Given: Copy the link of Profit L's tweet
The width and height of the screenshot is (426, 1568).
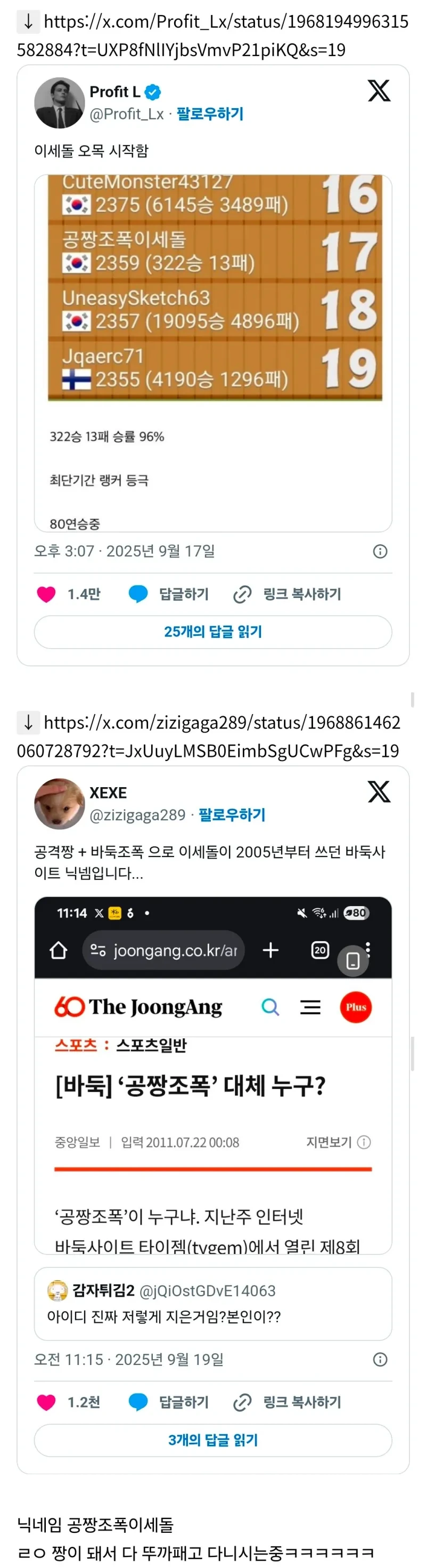Looking at the screenshot, I should pyautogui.click(x=288, y=594).
